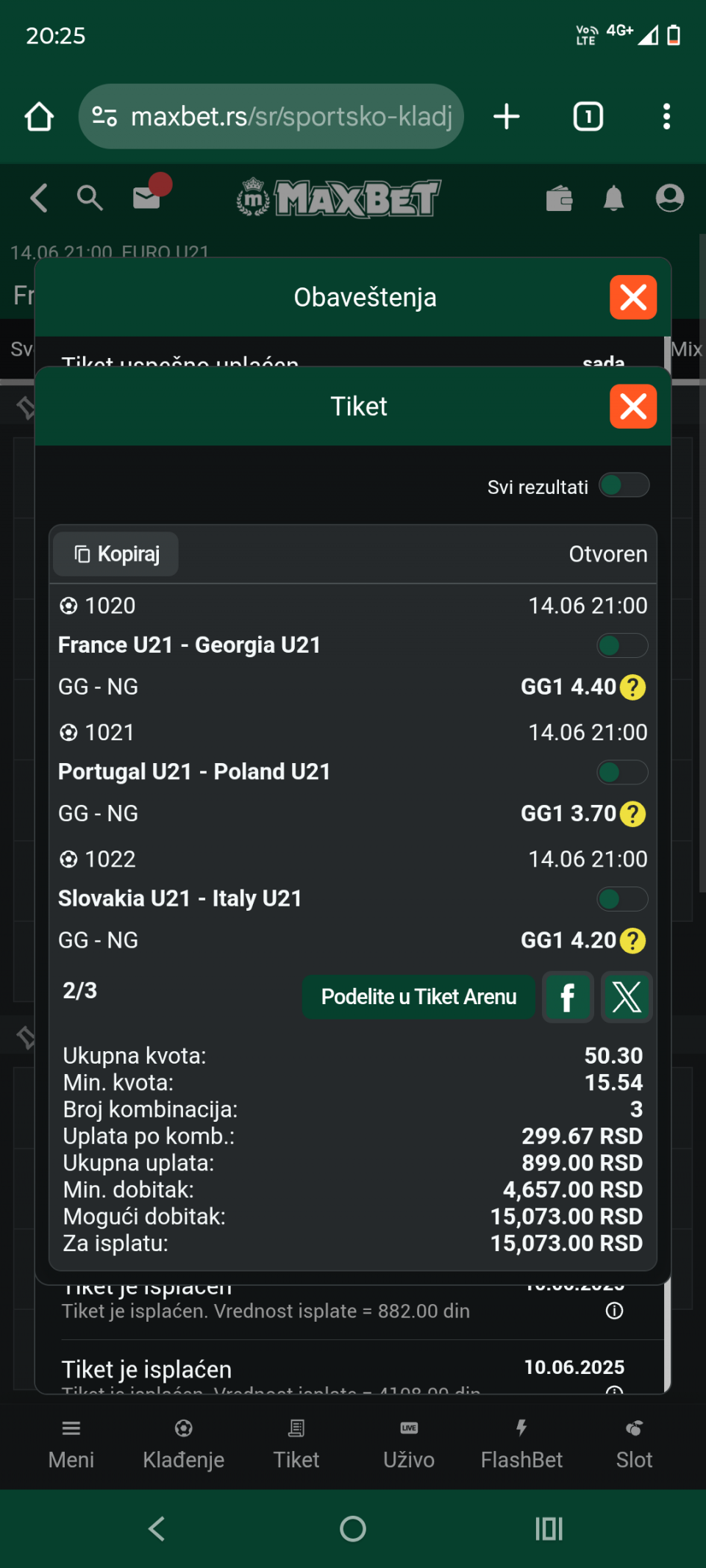Toggle the switch for Slovakia U21 - Italy U21

(622, 898)
